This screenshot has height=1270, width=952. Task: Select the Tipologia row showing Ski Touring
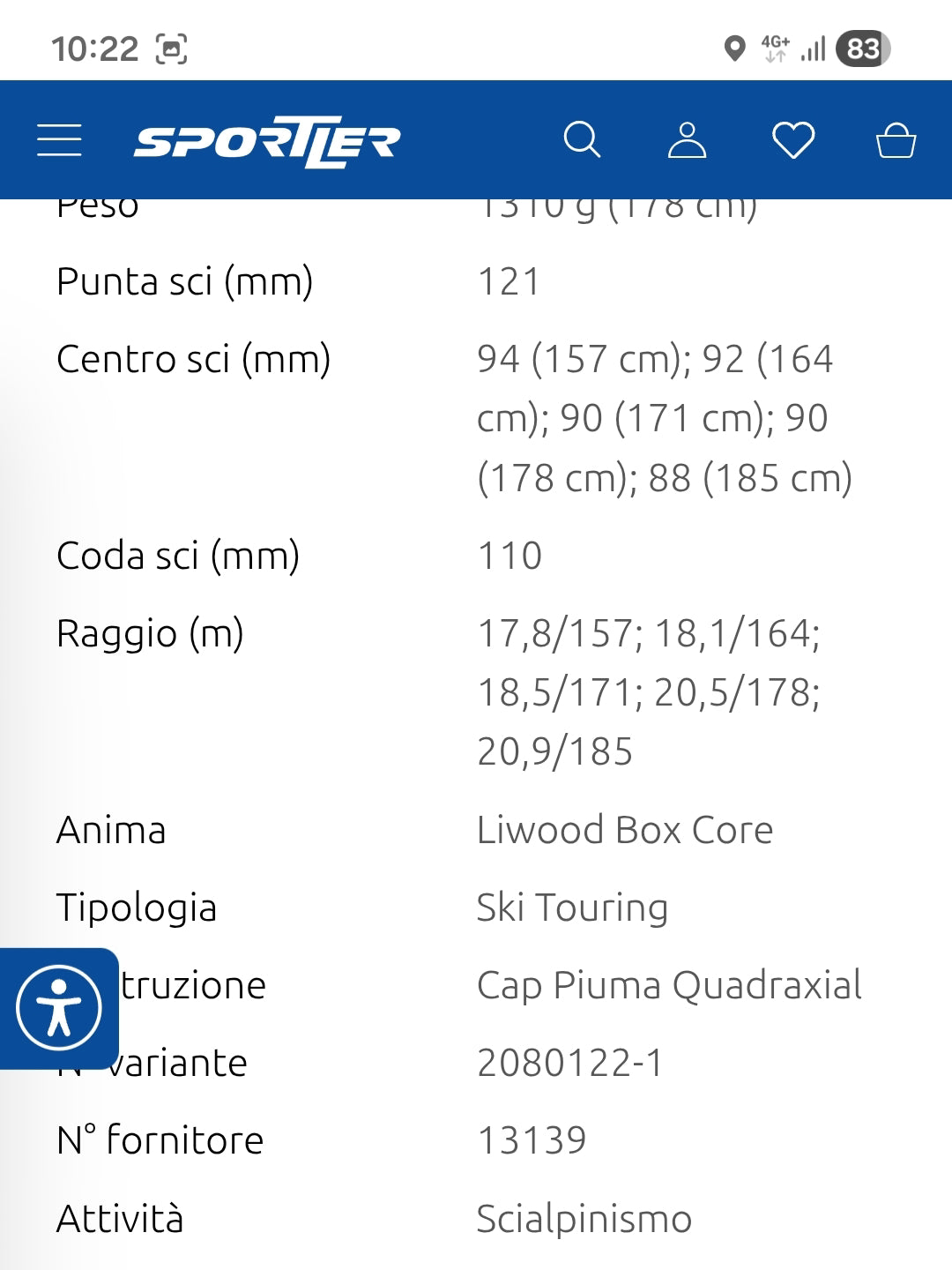pos(137,907)
